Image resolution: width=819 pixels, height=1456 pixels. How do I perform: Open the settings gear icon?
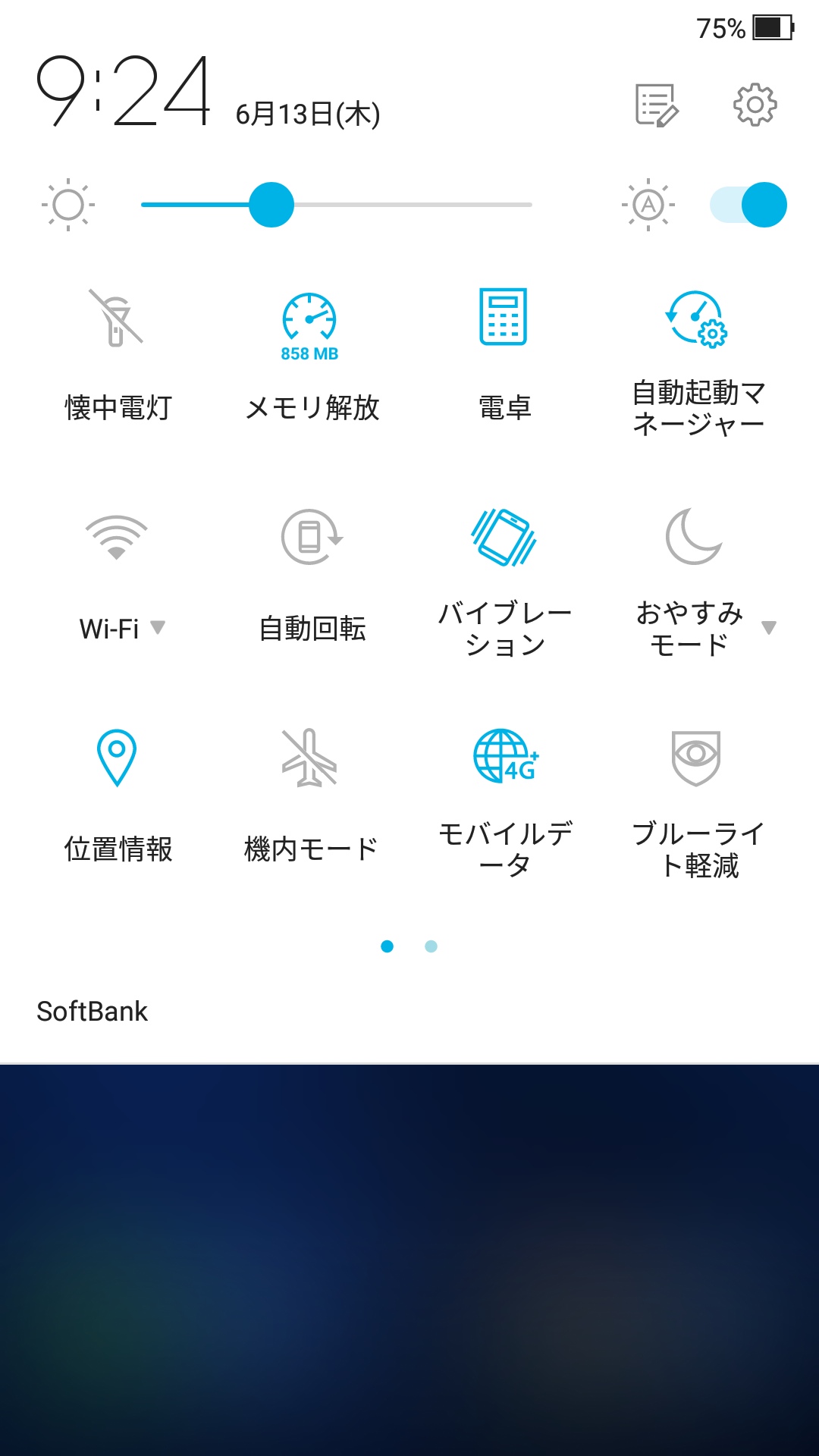(x=755, y=105)
